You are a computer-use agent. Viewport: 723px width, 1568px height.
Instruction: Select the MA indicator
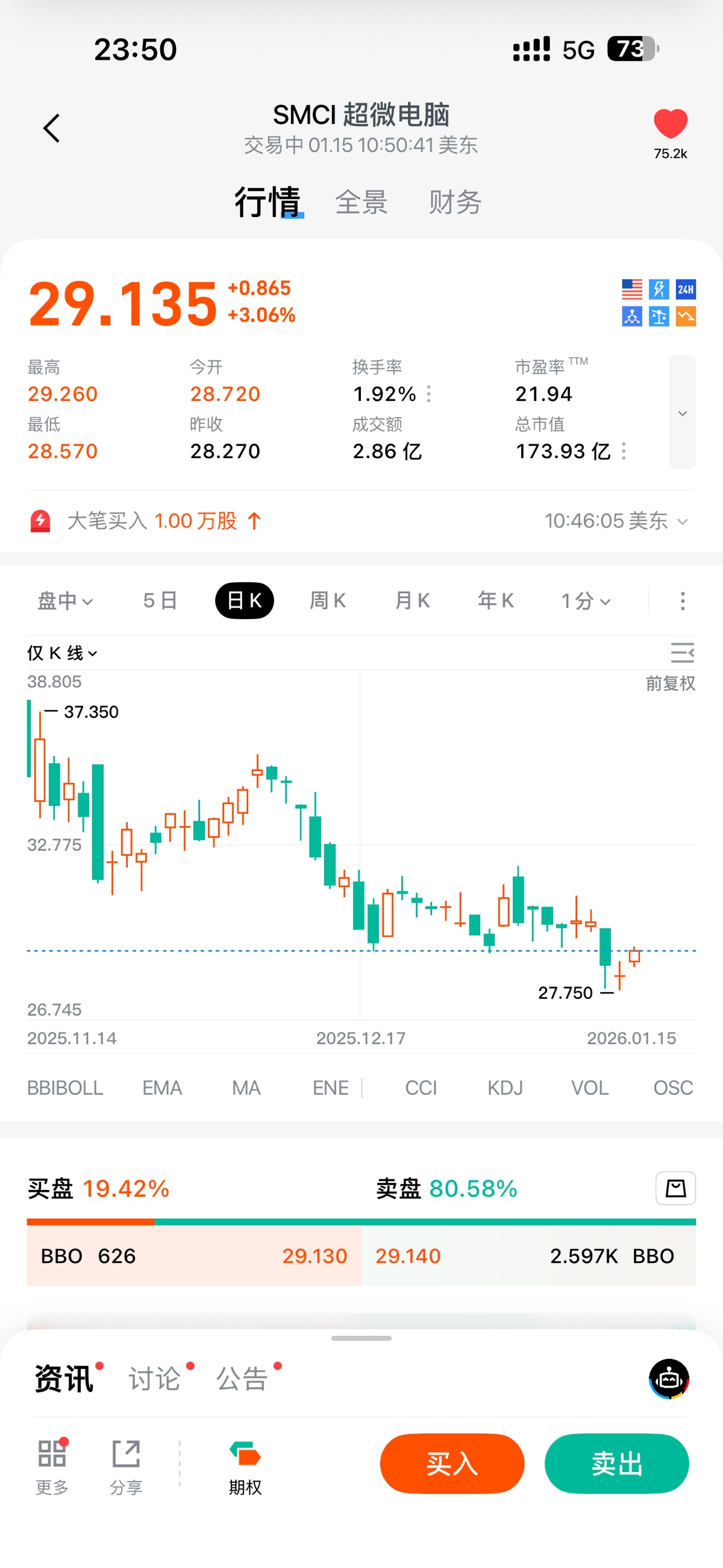(x=246, y=1088)
